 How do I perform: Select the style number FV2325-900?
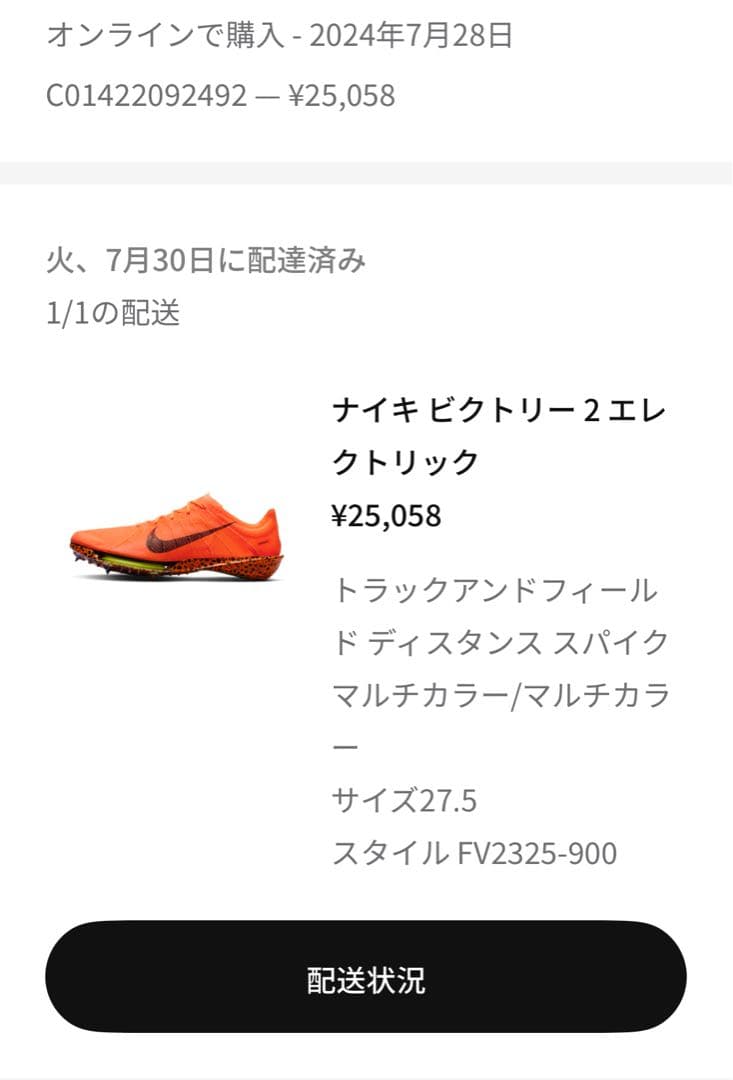(540, 853)
